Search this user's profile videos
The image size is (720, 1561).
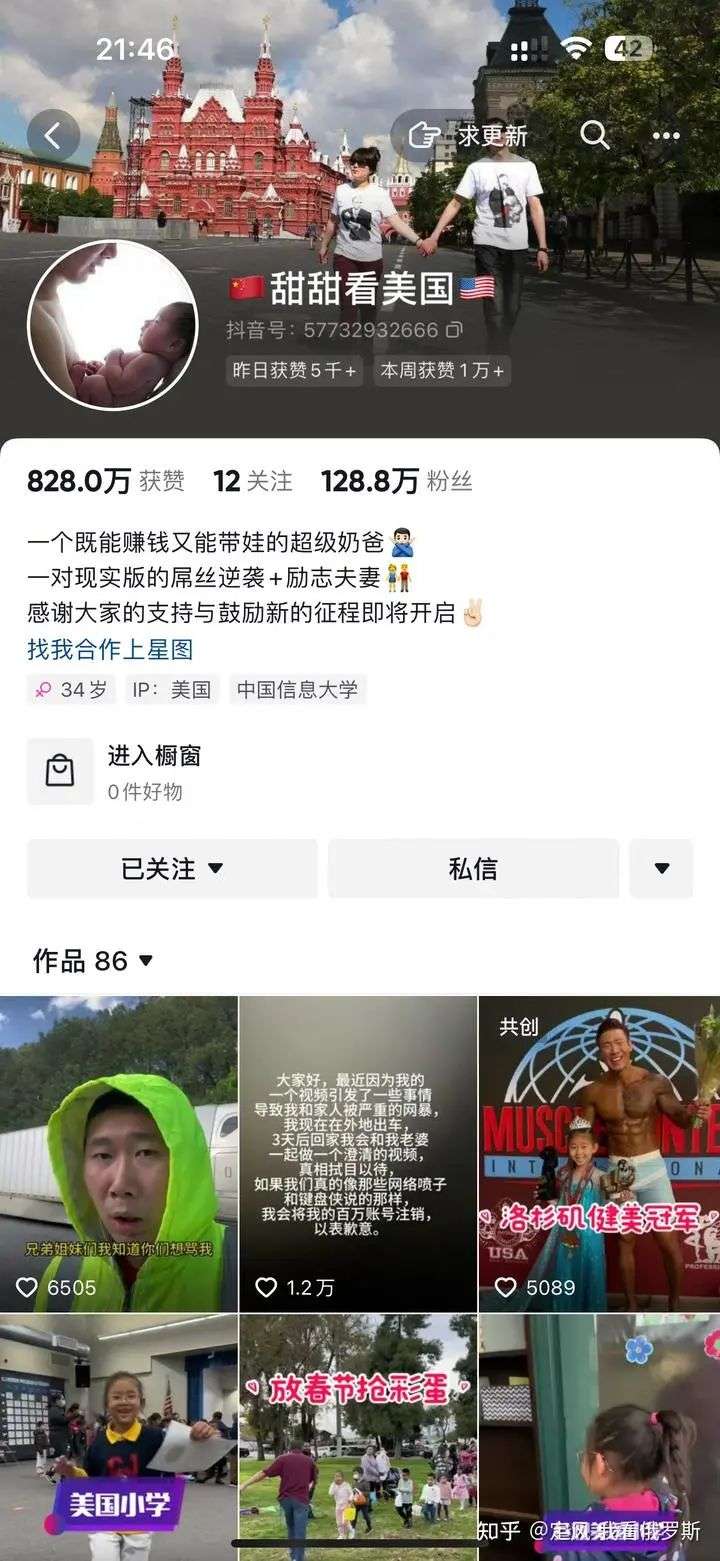coord(595,135)
